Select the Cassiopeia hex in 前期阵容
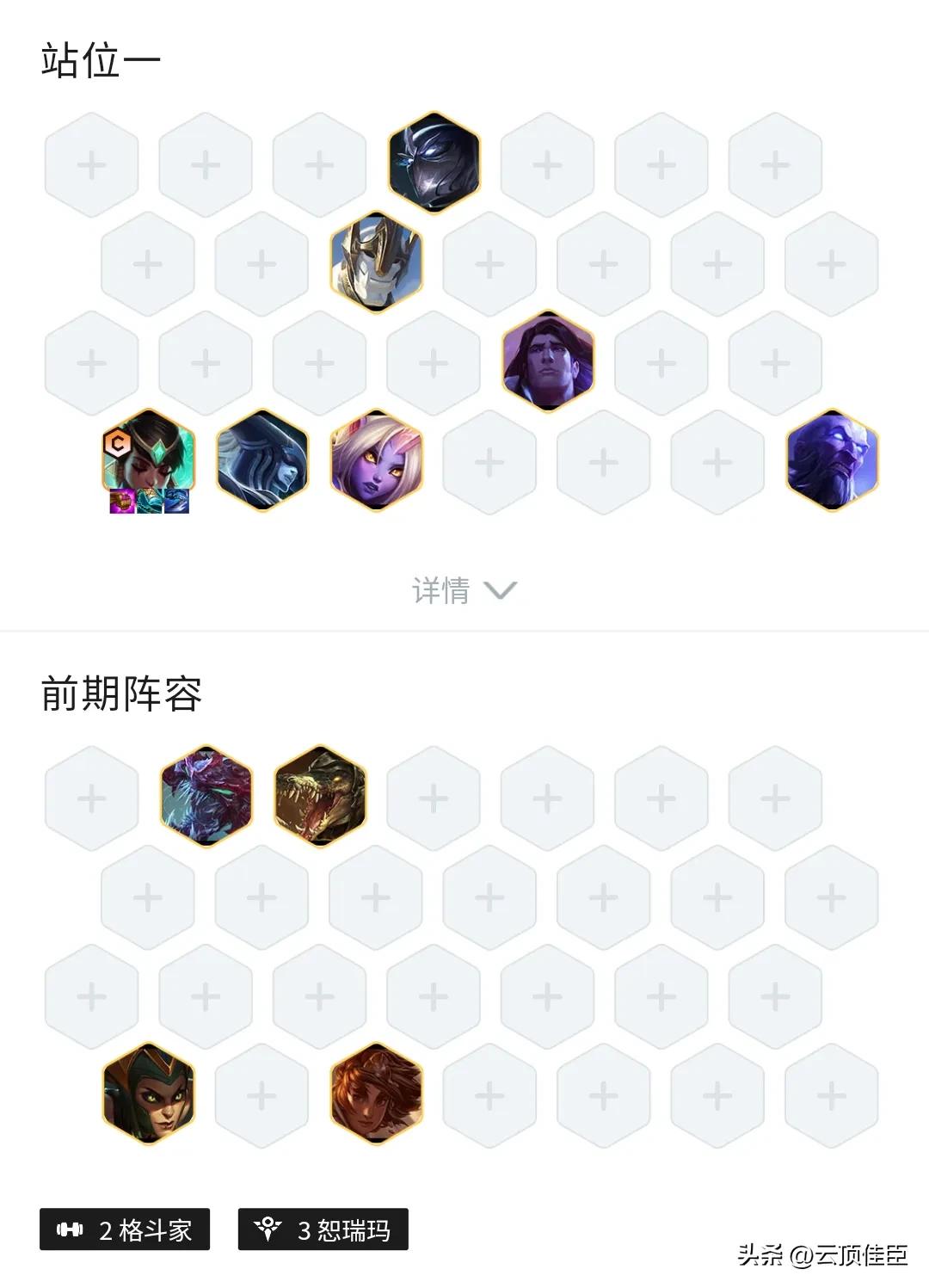 point(148,1094)
